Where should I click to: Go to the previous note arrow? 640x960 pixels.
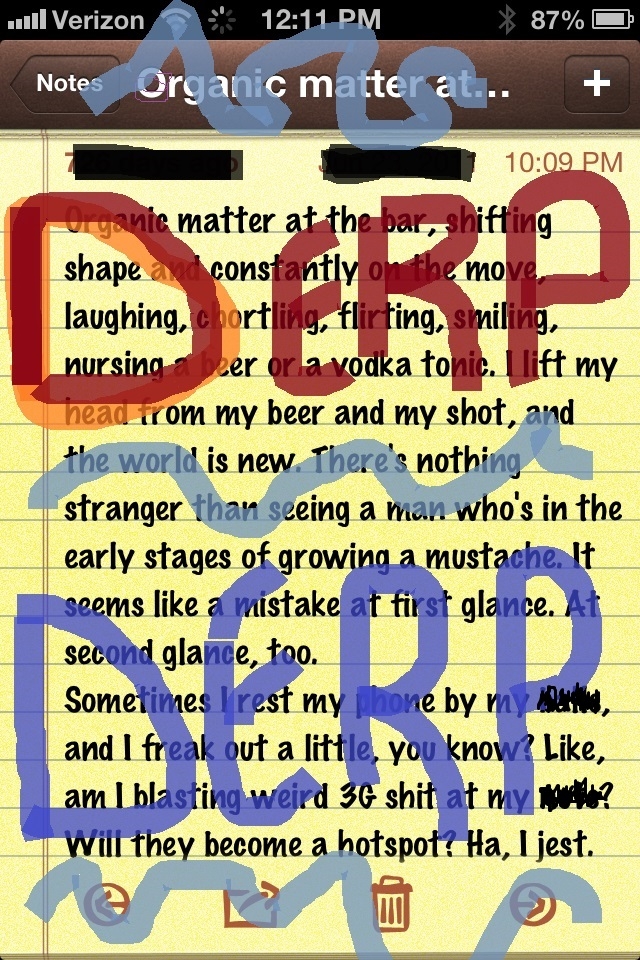[x=108, y=905]
